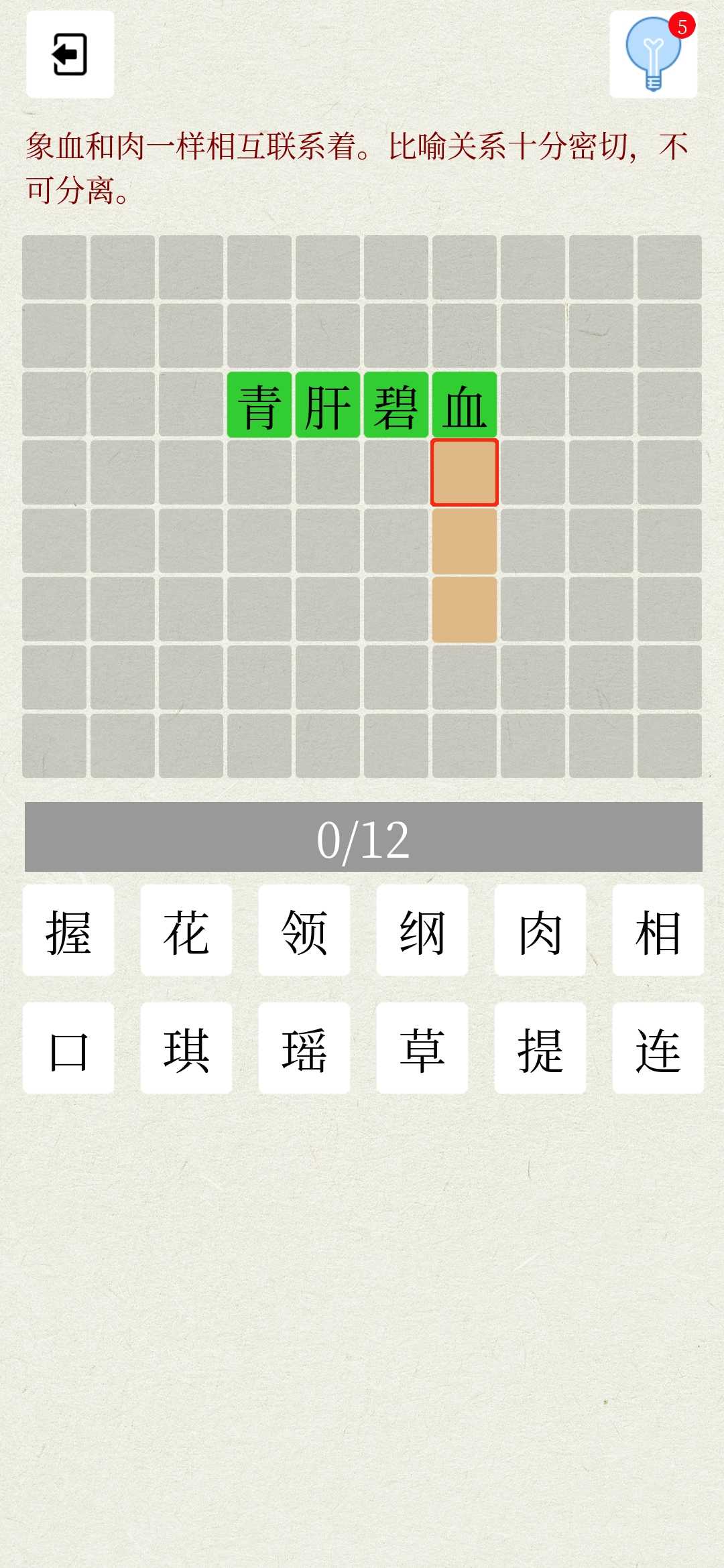Pick the character tile 花
Viewport: 724px width, 1568px height.
pos(186,931)
